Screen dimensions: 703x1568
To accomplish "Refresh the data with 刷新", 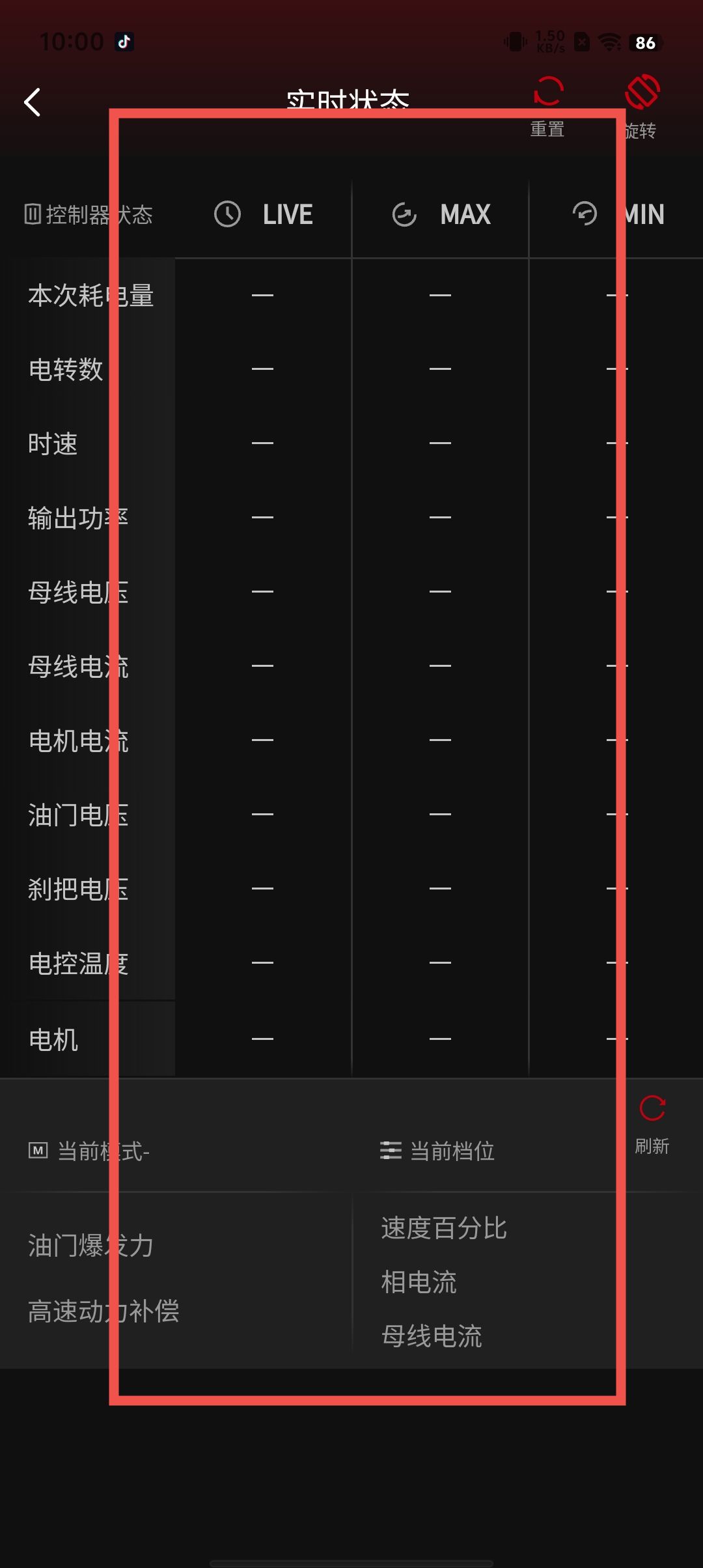I will (652, 1123).
